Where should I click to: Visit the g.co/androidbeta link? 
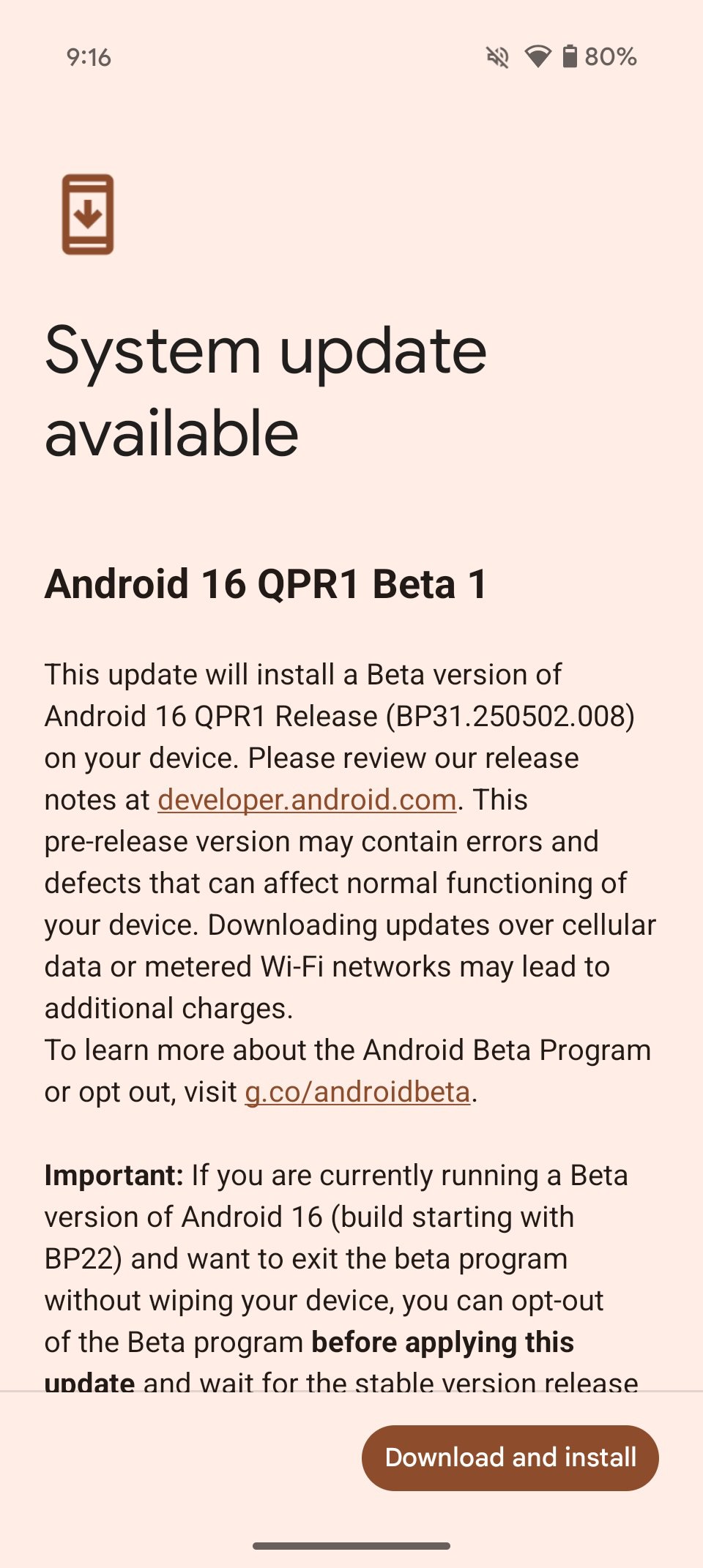tap(357, 1092)
